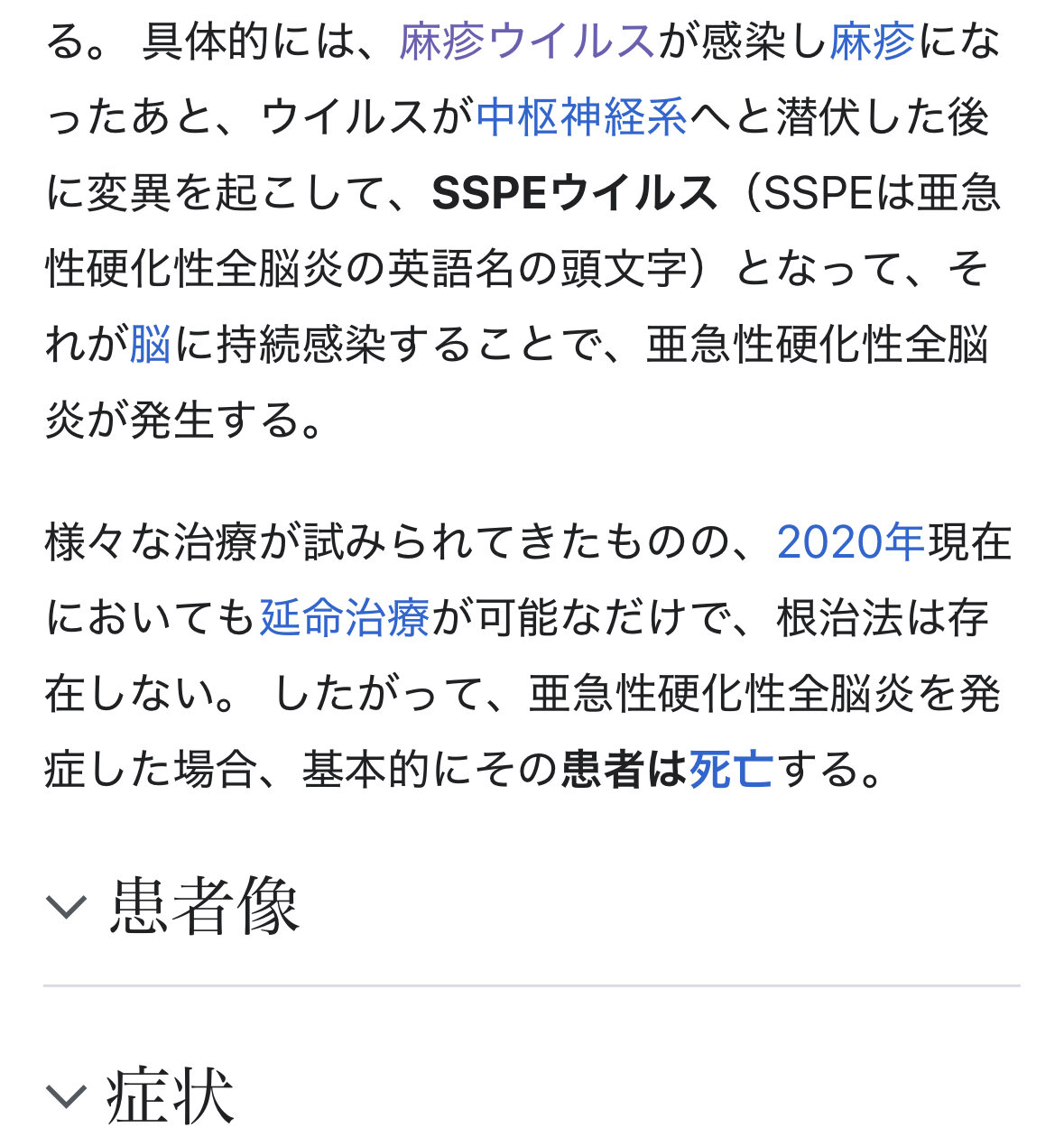The width and height of the screenshot is (1064, 1146).
Task: Open the 麻疹 link after が感染し
Action: (x=872, y=42)
